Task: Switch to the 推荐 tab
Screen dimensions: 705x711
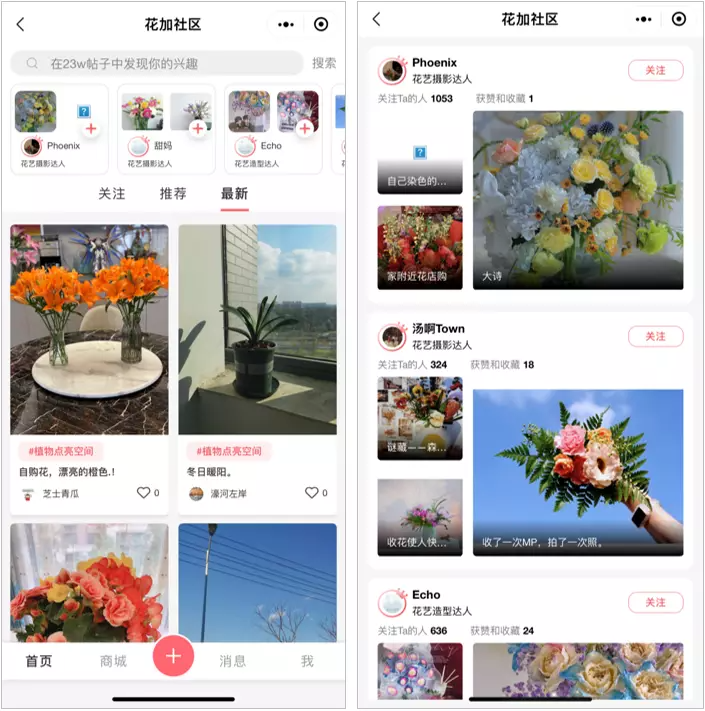Action: 173,194
